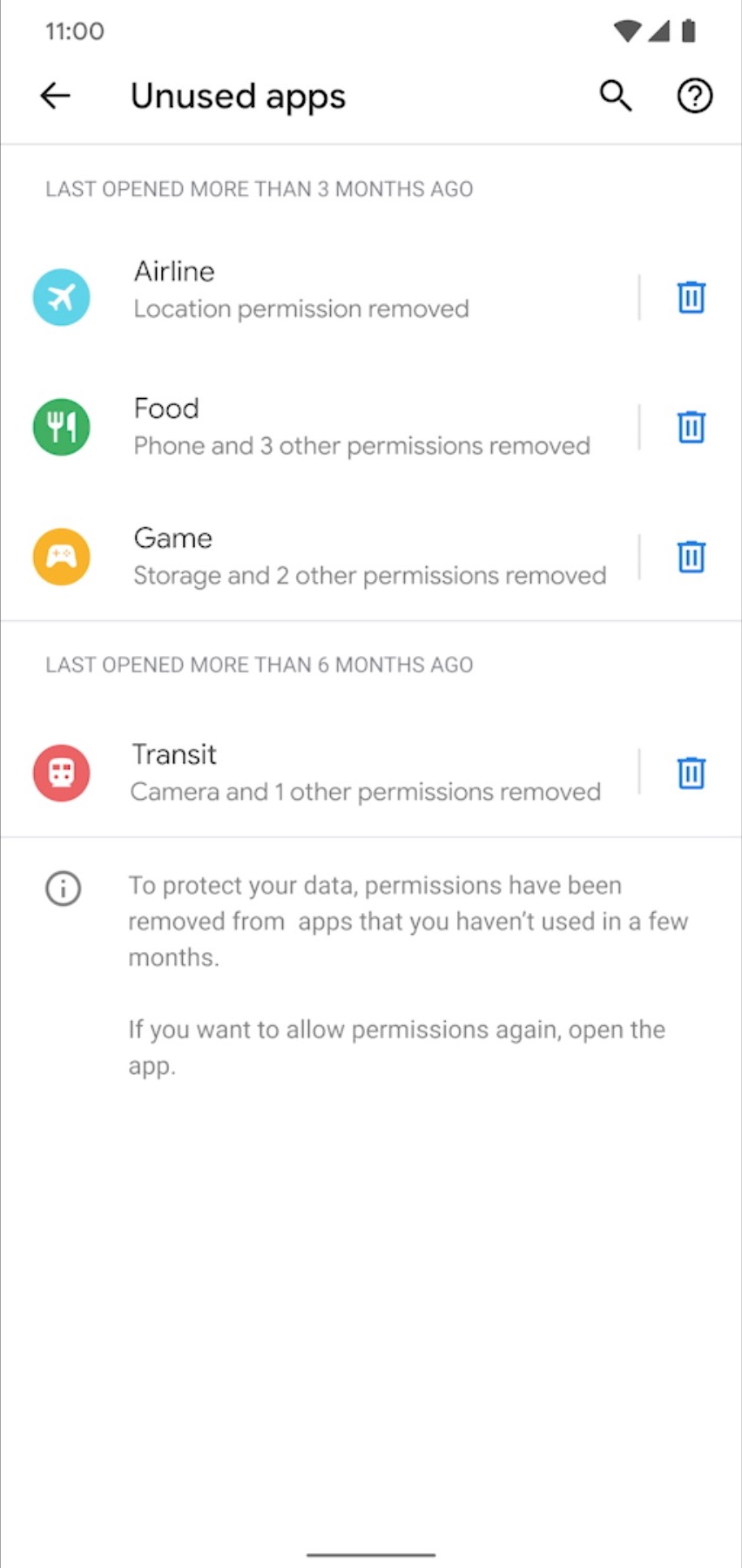Go back from Unused apps
Viewport: 742px width, 1568px height.
[x=55, y=96]
